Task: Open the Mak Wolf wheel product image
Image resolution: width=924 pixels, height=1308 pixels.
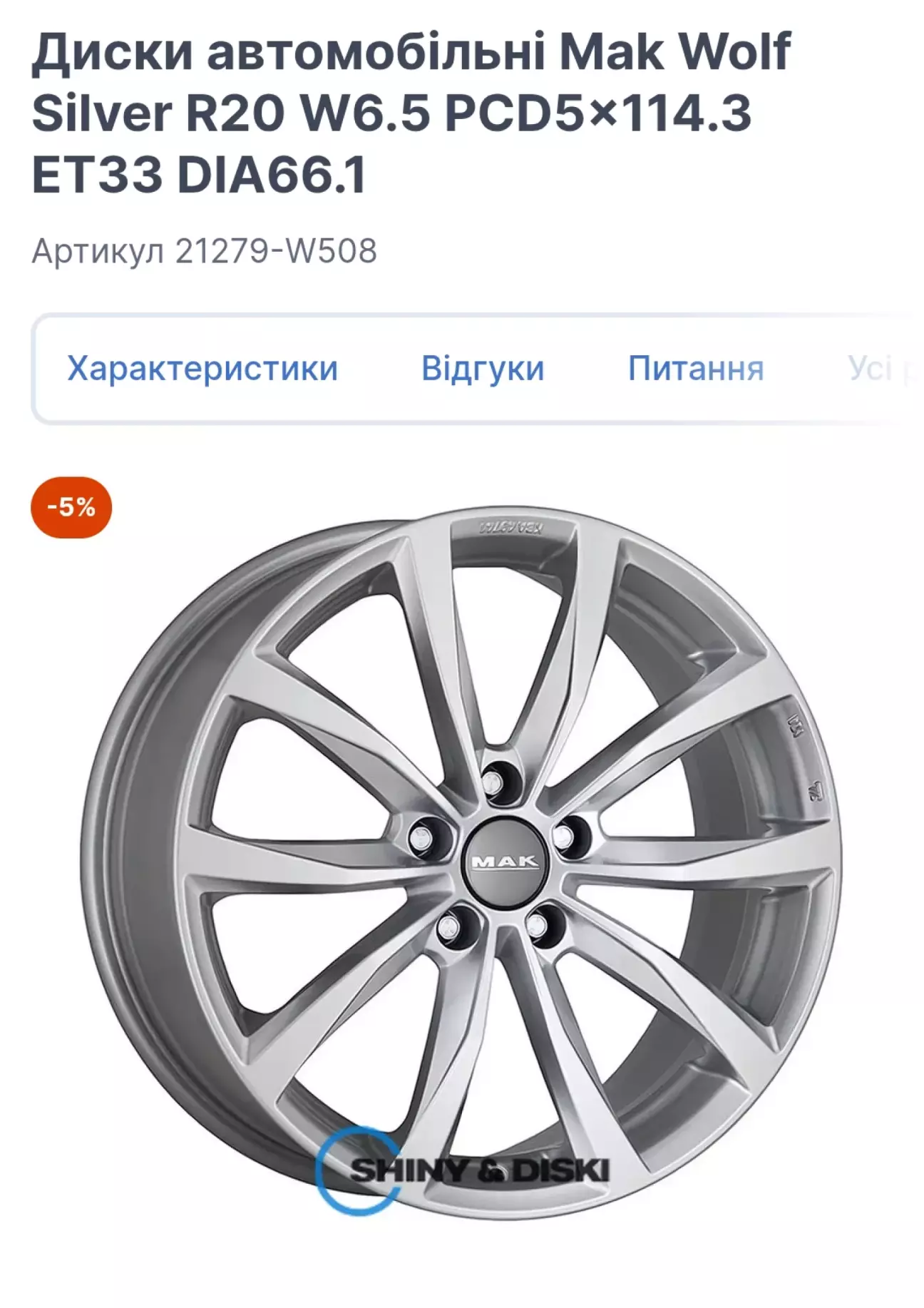Action: pos(462,863)
